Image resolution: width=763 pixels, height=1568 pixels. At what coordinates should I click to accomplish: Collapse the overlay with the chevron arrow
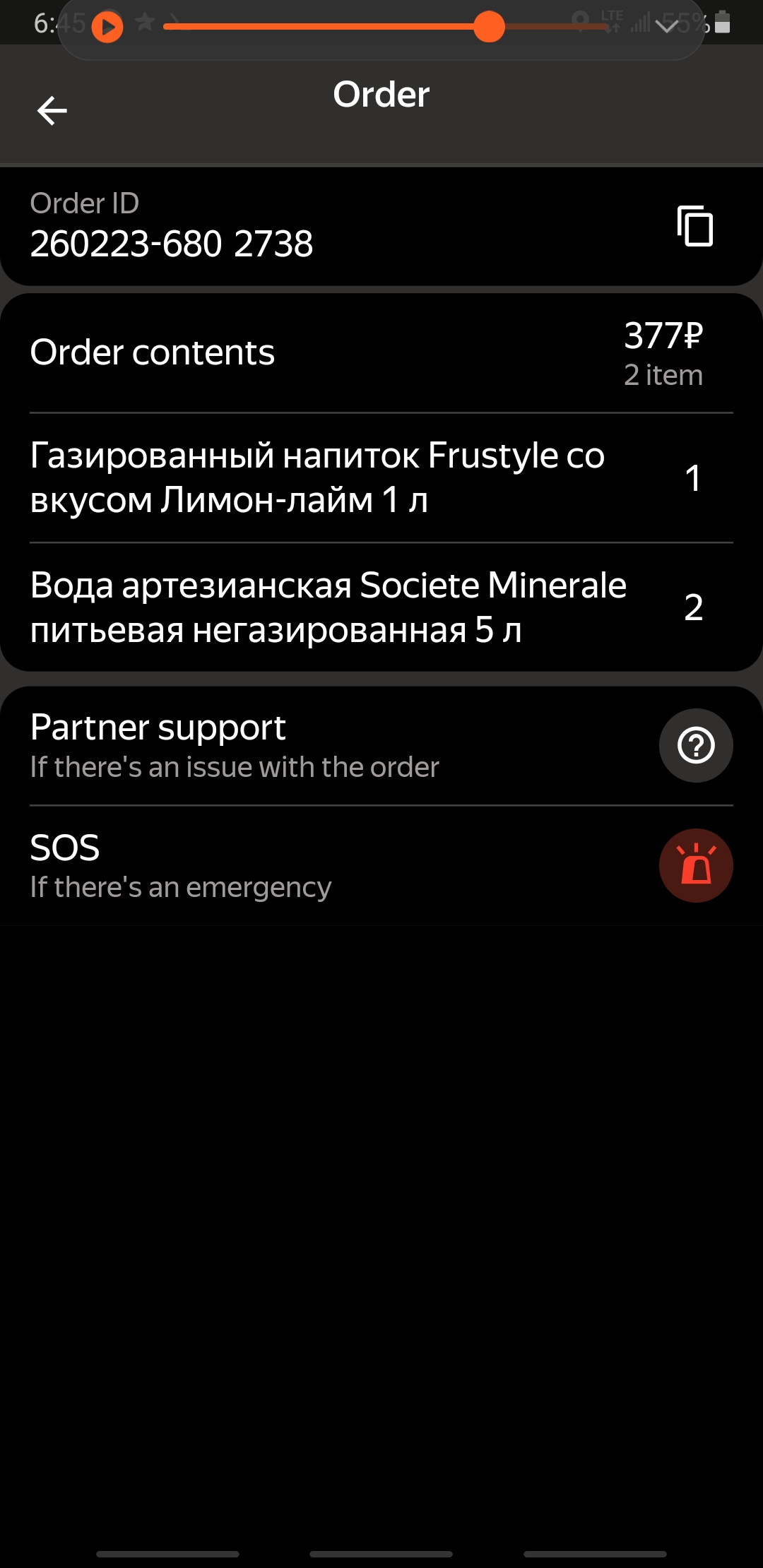(667, 27)
